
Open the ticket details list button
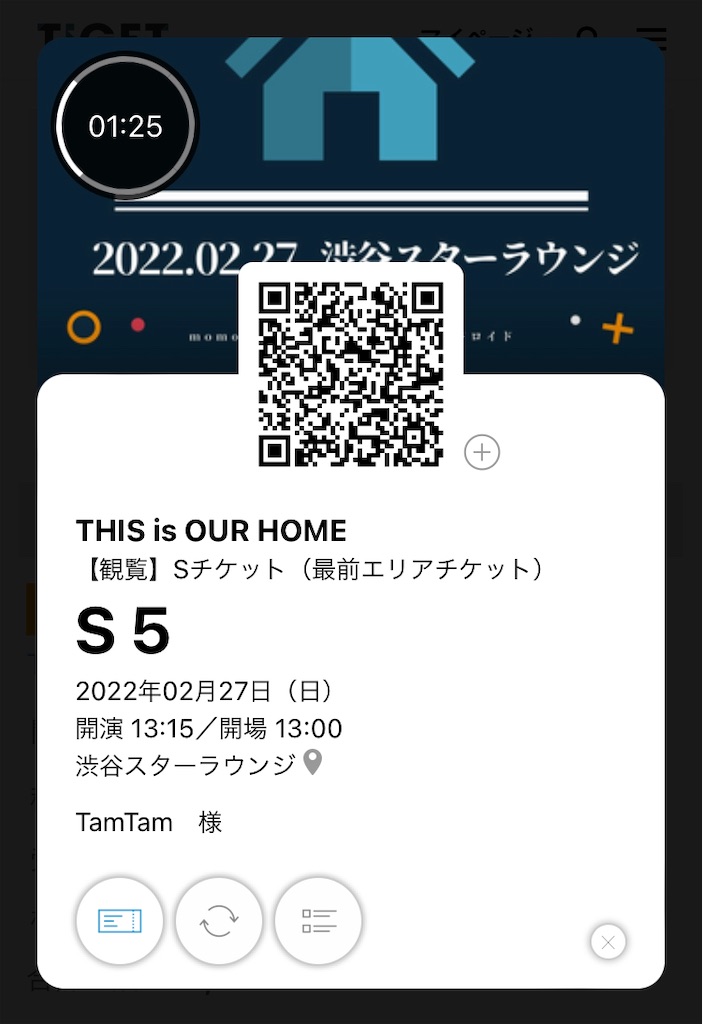click(x=319, y=921)
